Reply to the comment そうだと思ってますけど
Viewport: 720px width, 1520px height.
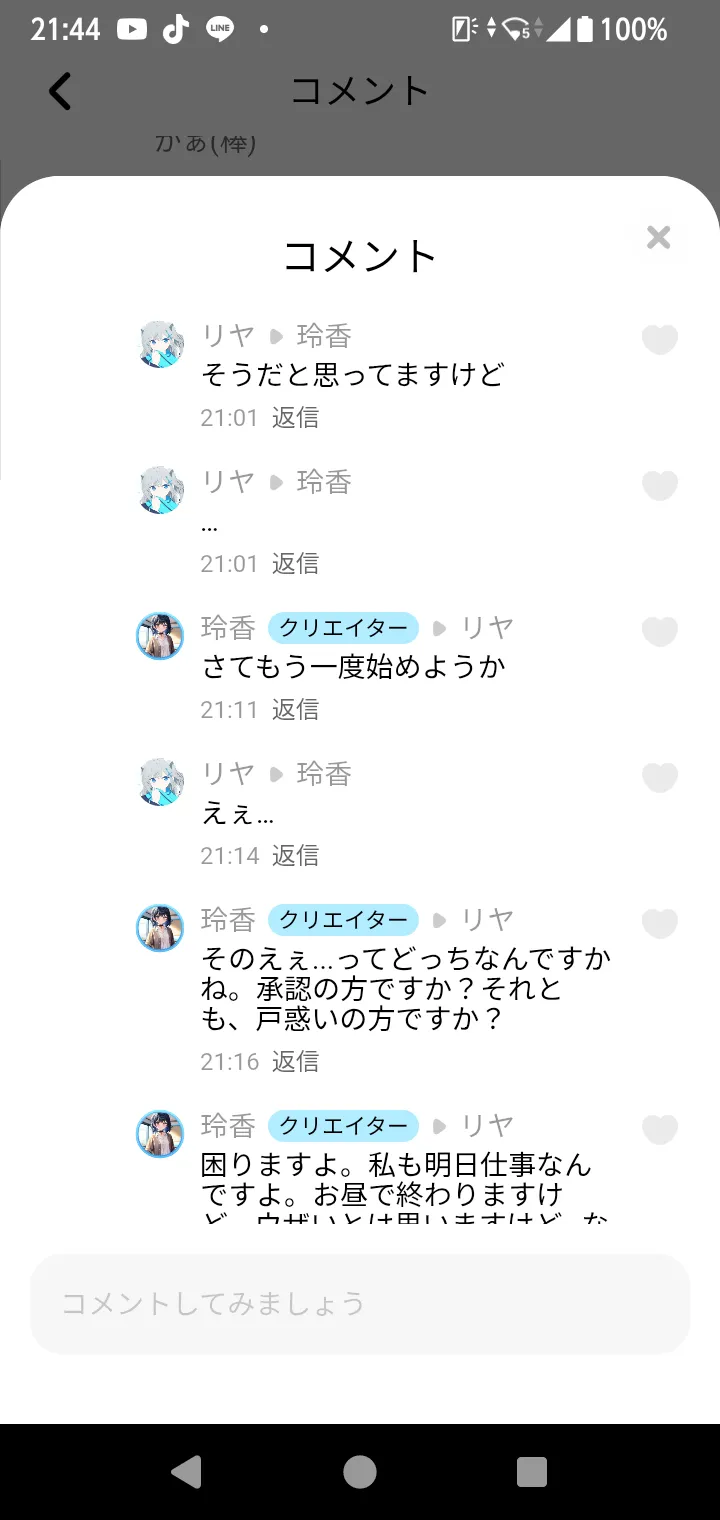pyautogui.click(x=295, y=417)
